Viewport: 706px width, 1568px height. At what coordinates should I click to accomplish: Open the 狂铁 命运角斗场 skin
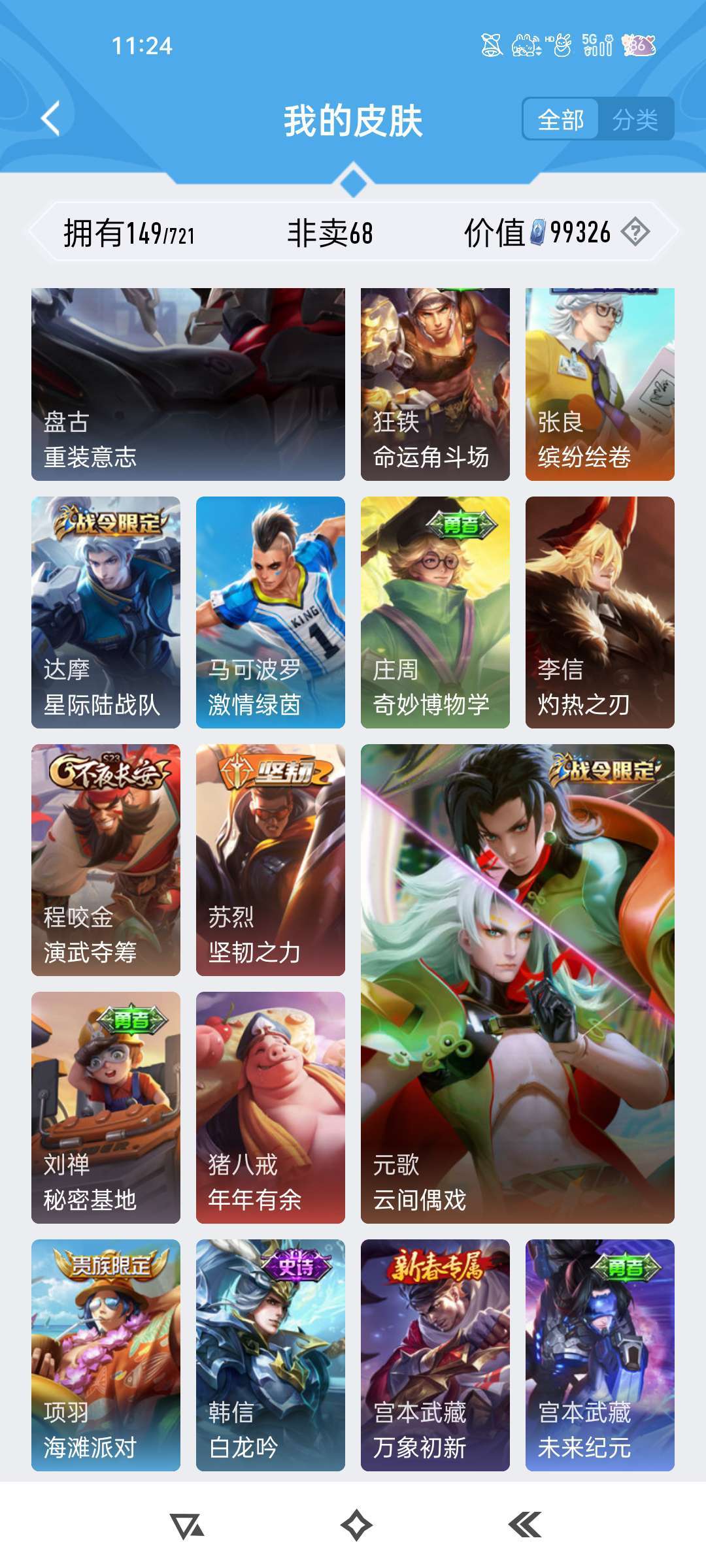(435, 384)
